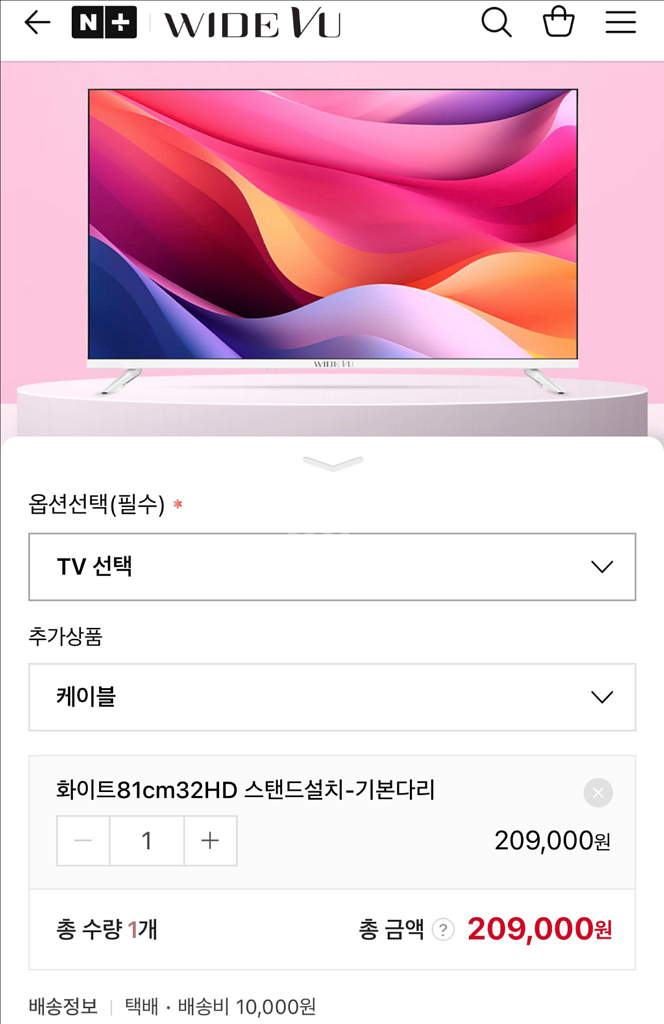The width and height of the screenshot is (664, 1024).
Task: Open the N+ store home
Action: click(x=103, y=23)
